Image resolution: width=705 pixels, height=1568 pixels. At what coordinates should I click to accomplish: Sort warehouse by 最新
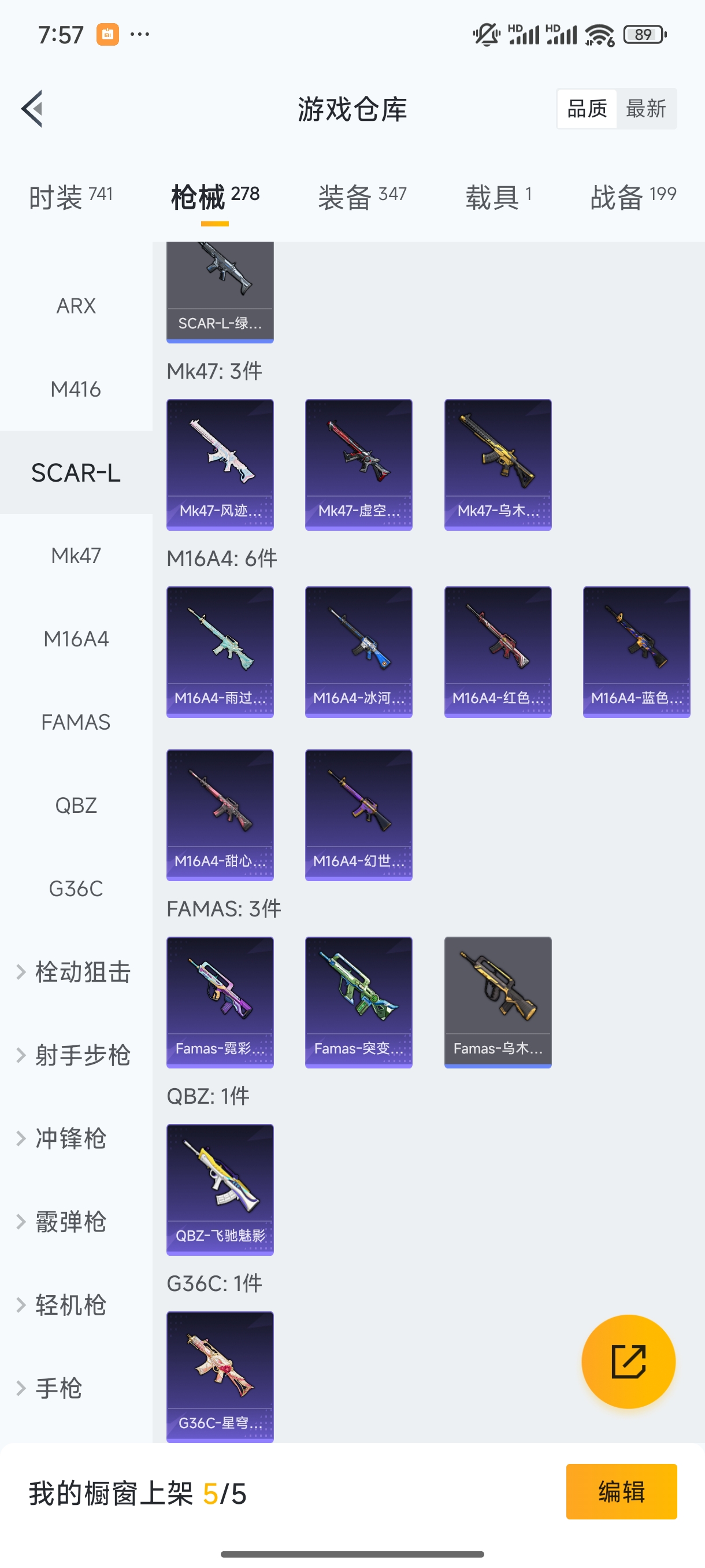coord(646,109)
